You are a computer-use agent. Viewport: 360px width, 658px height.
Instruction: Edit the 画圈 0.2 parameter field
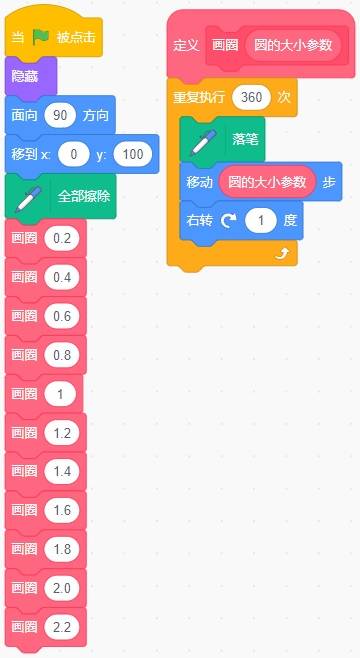[x=62, y=238]
